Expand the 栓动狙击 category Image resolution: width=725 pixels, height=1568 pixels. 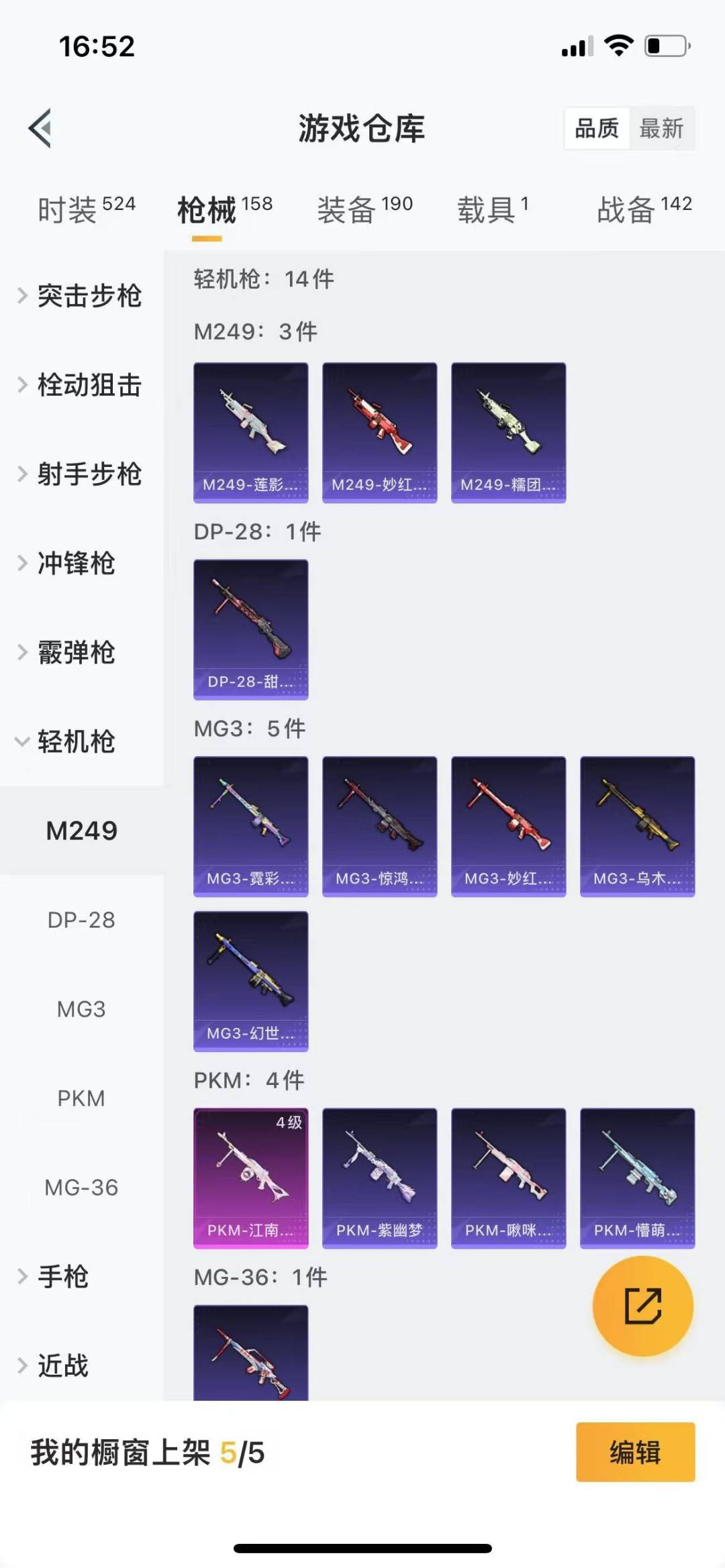(81, 385)
